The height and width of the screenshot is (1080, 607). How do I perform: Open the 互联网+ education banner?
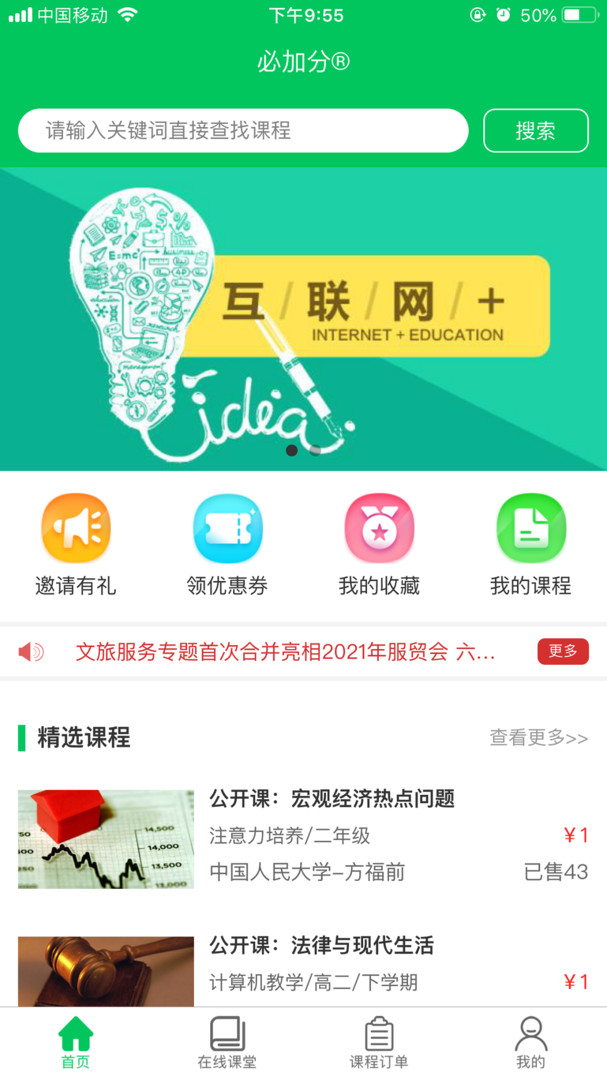(x=303, y=318)
